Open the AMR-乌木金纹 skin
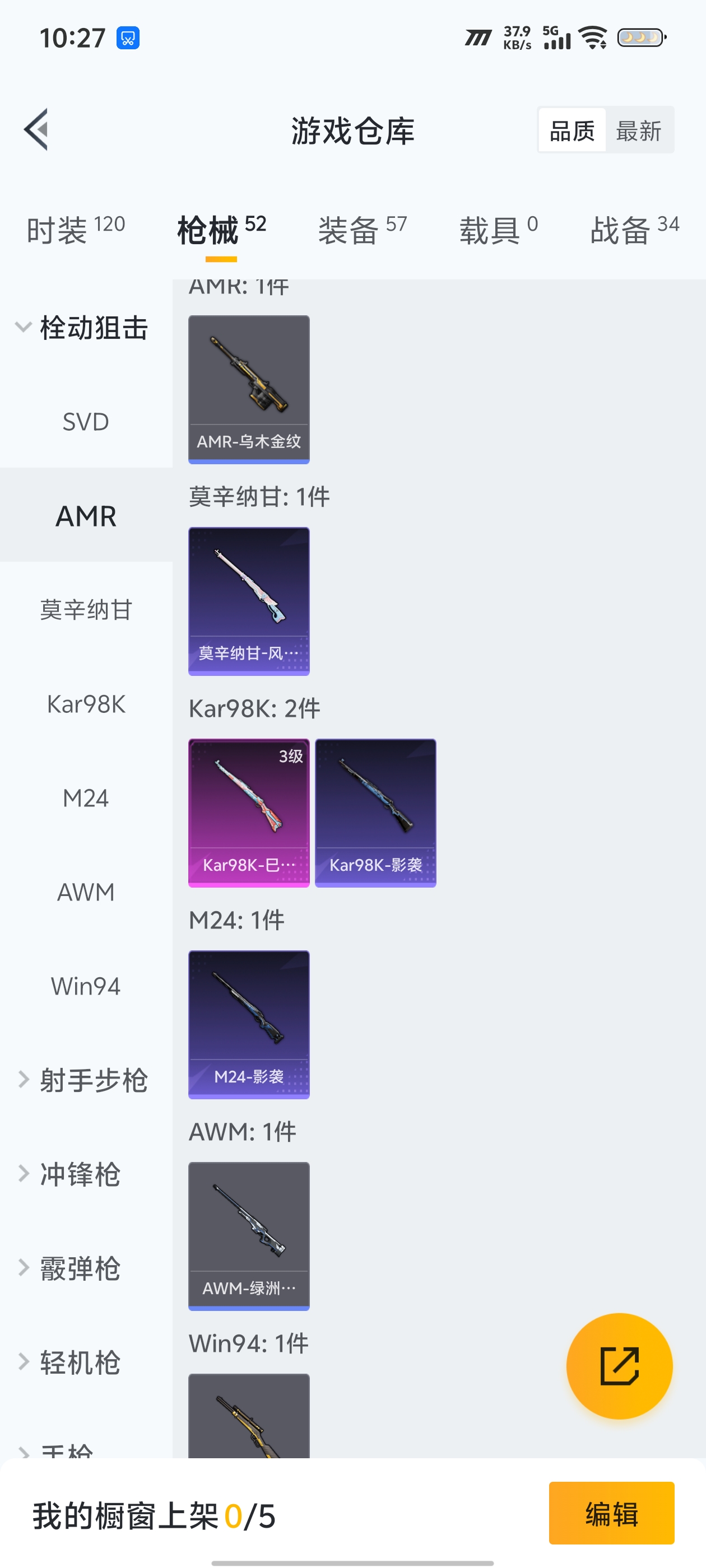Screen dimensions: 706x1568 click(249, 389)
